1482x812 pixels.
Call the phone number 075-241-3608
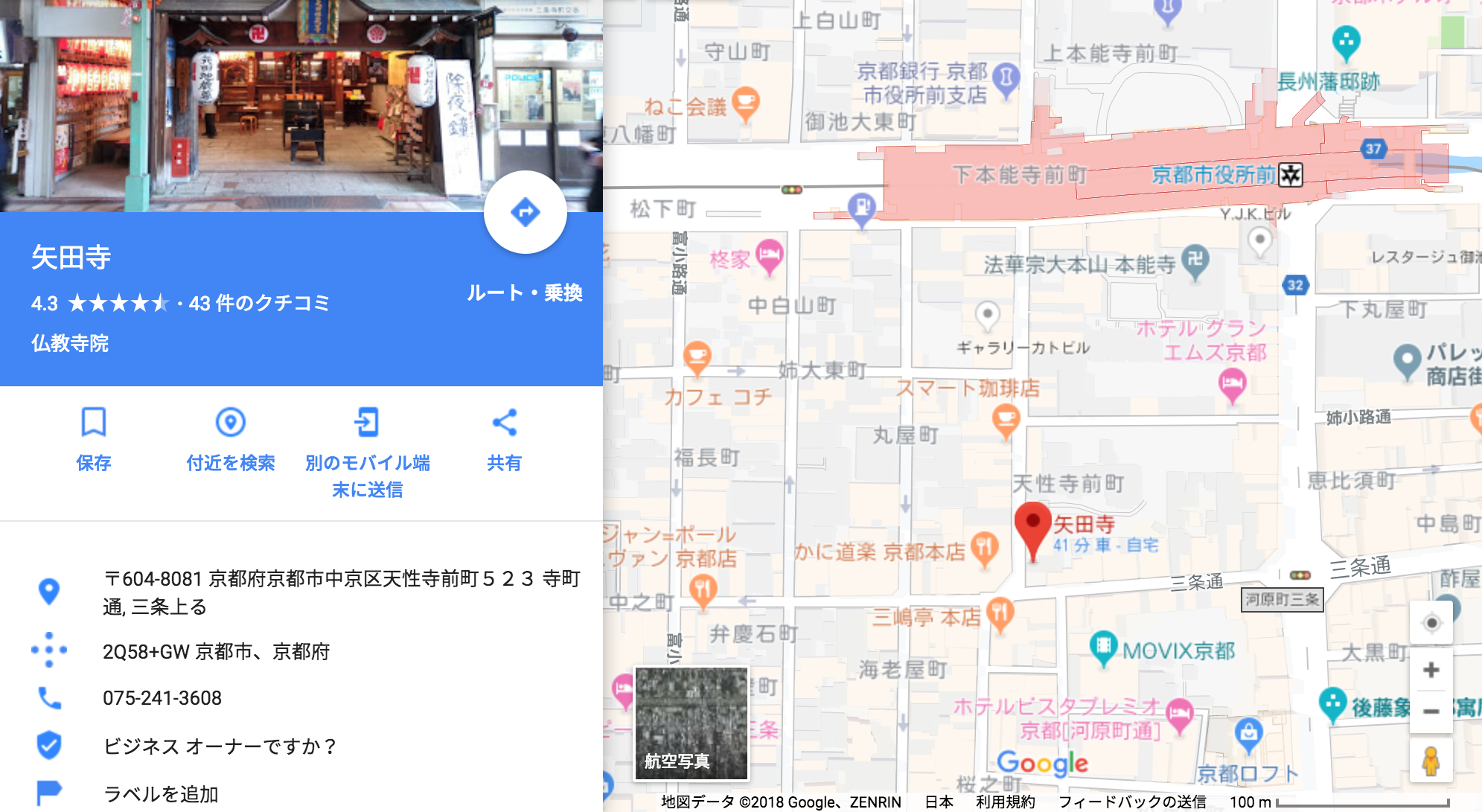tap(162, 698)
